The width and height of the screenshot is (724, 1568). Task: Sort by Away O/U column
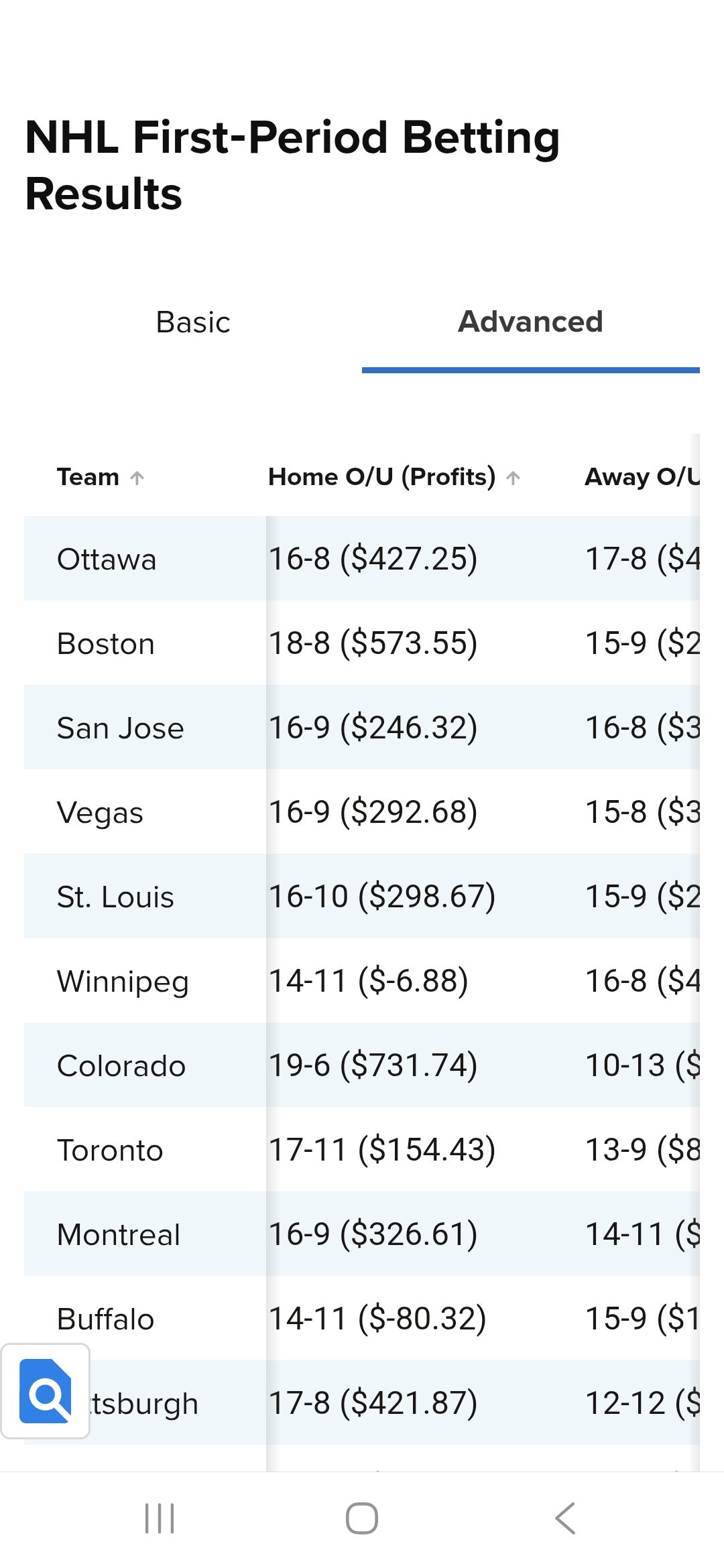click(x=641, y=477)
